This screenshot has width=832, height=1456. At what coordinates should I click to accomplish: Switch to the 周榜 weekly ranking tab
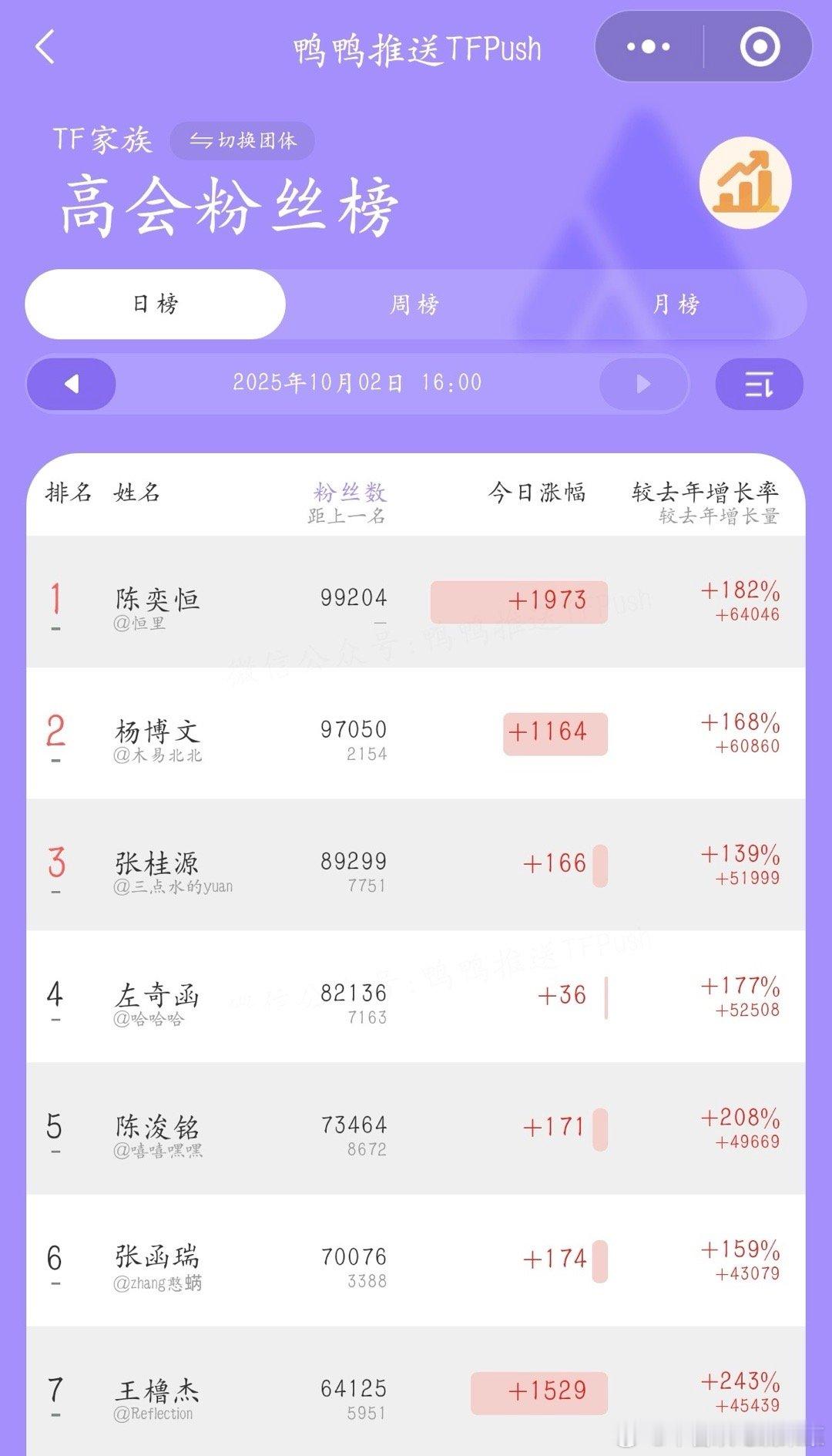point(414,304)
